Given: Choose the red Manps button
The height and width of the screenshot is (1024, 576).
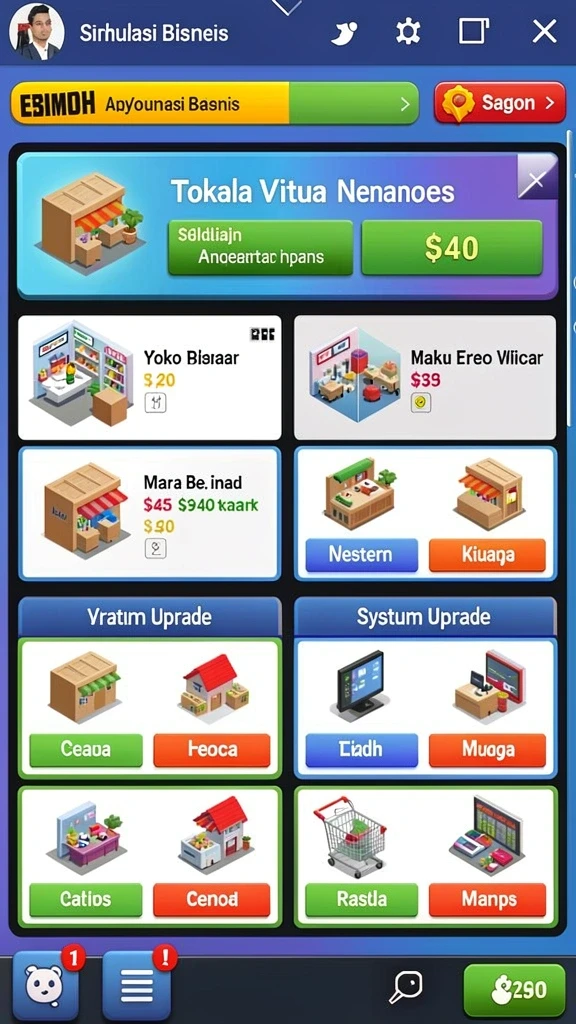Looking at the screenshot, I should (487, 899).
